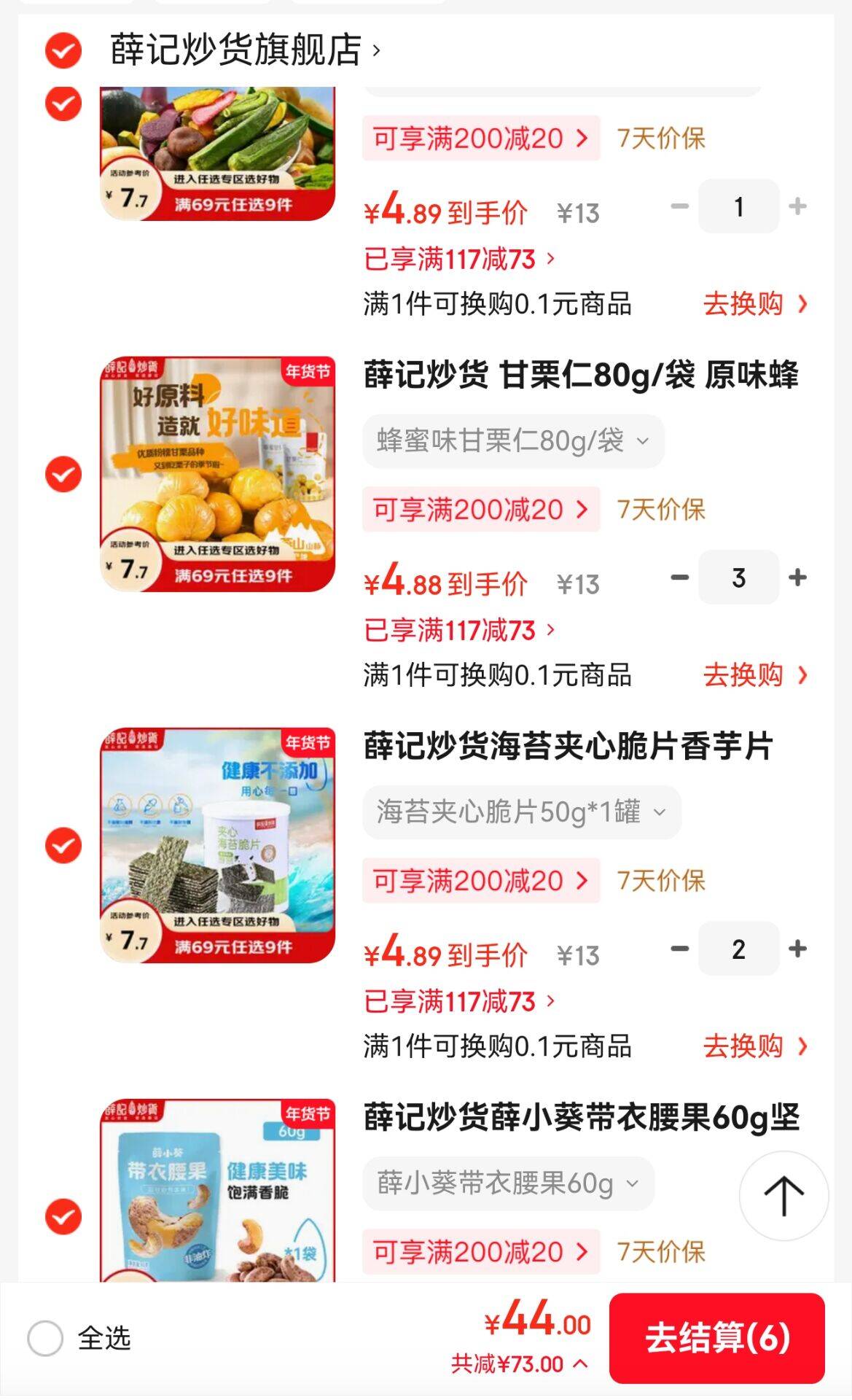Uncheck the 薛记炒货旗舰店 store checkbox
The height and width of the screenshot is (1400, 852).
point(63,50)
